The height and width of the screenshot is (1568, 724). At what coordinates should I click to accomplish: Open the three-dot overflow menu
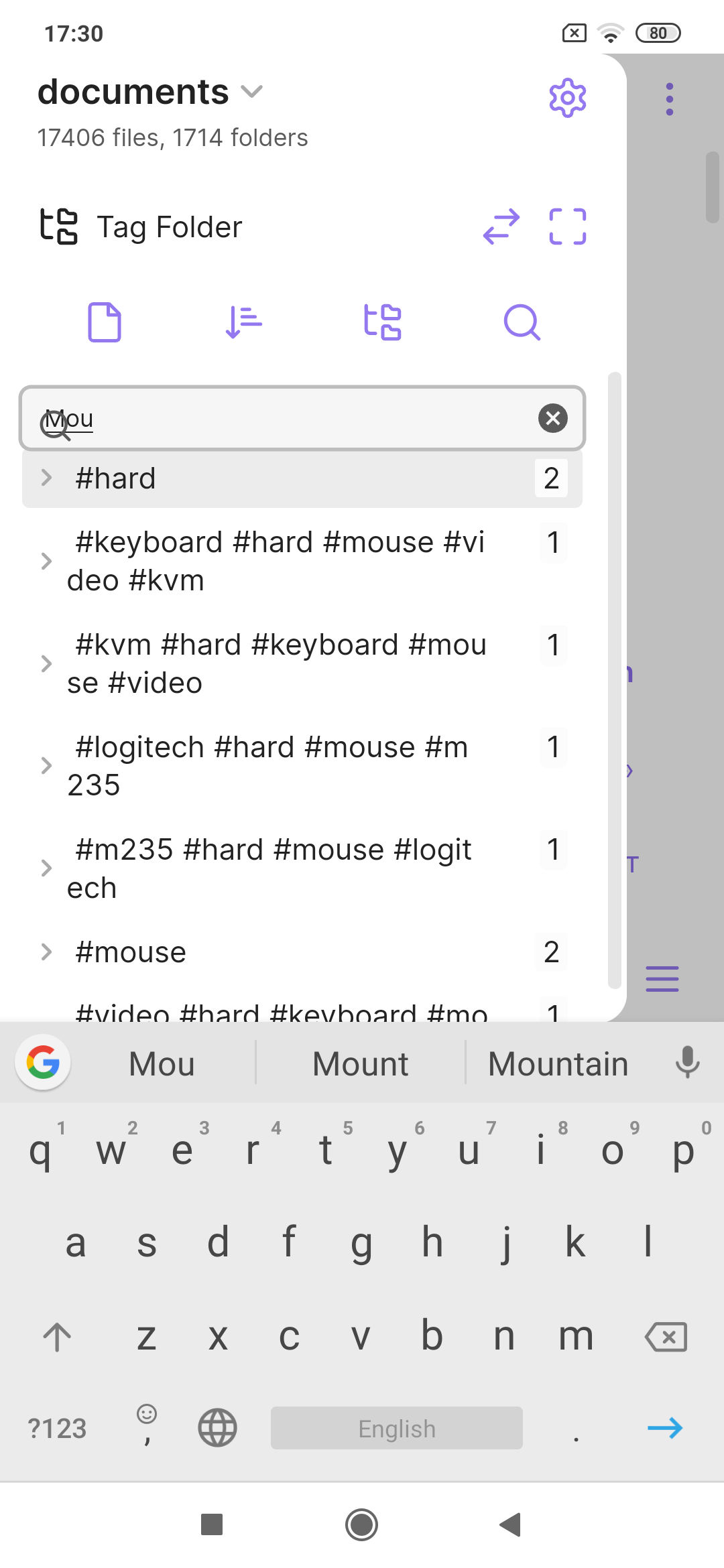coord(668,98)
